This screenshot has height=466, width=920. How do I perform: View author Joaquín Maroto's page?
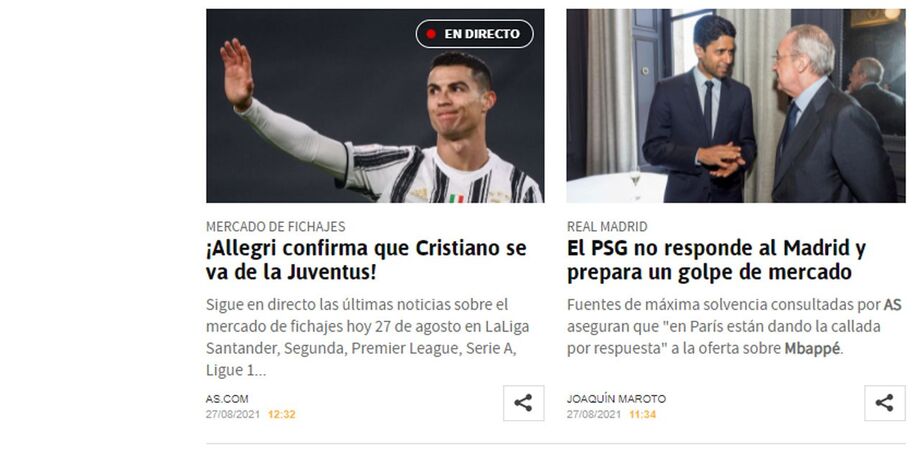[x=615, y=398]
